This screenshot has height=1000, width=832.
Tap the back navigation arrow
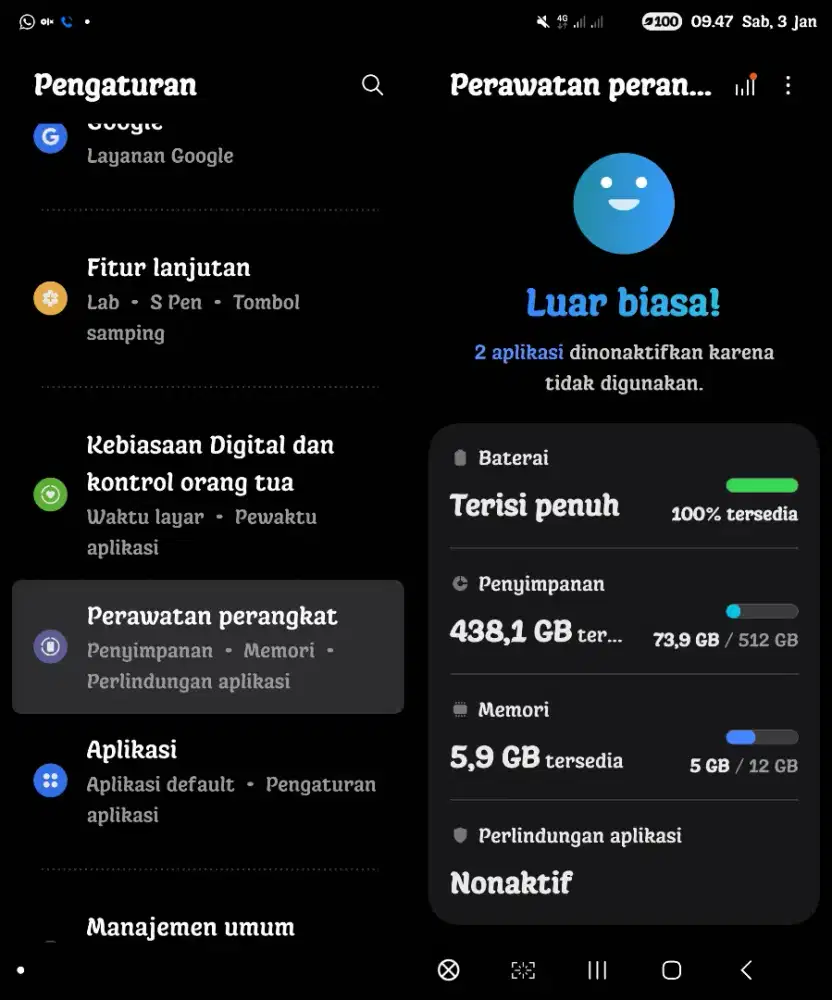coord(746,970)
